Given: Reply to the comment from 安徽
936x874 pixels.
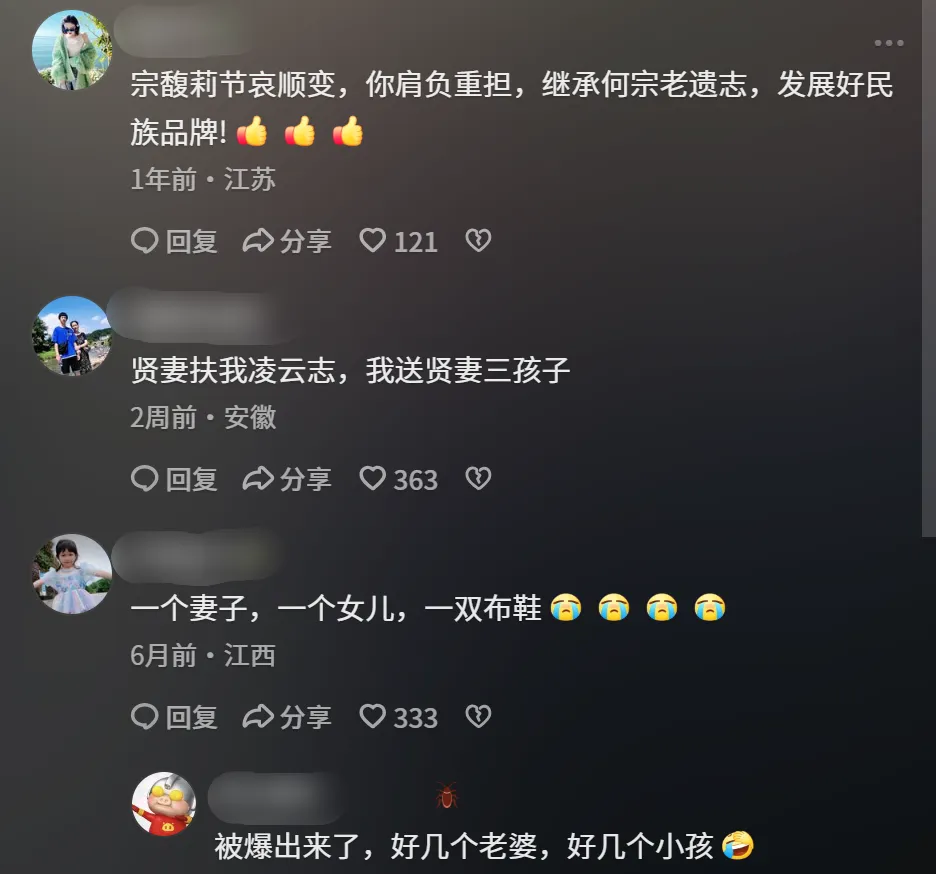Looking at the screenshot, I should [x=175, y=479].
